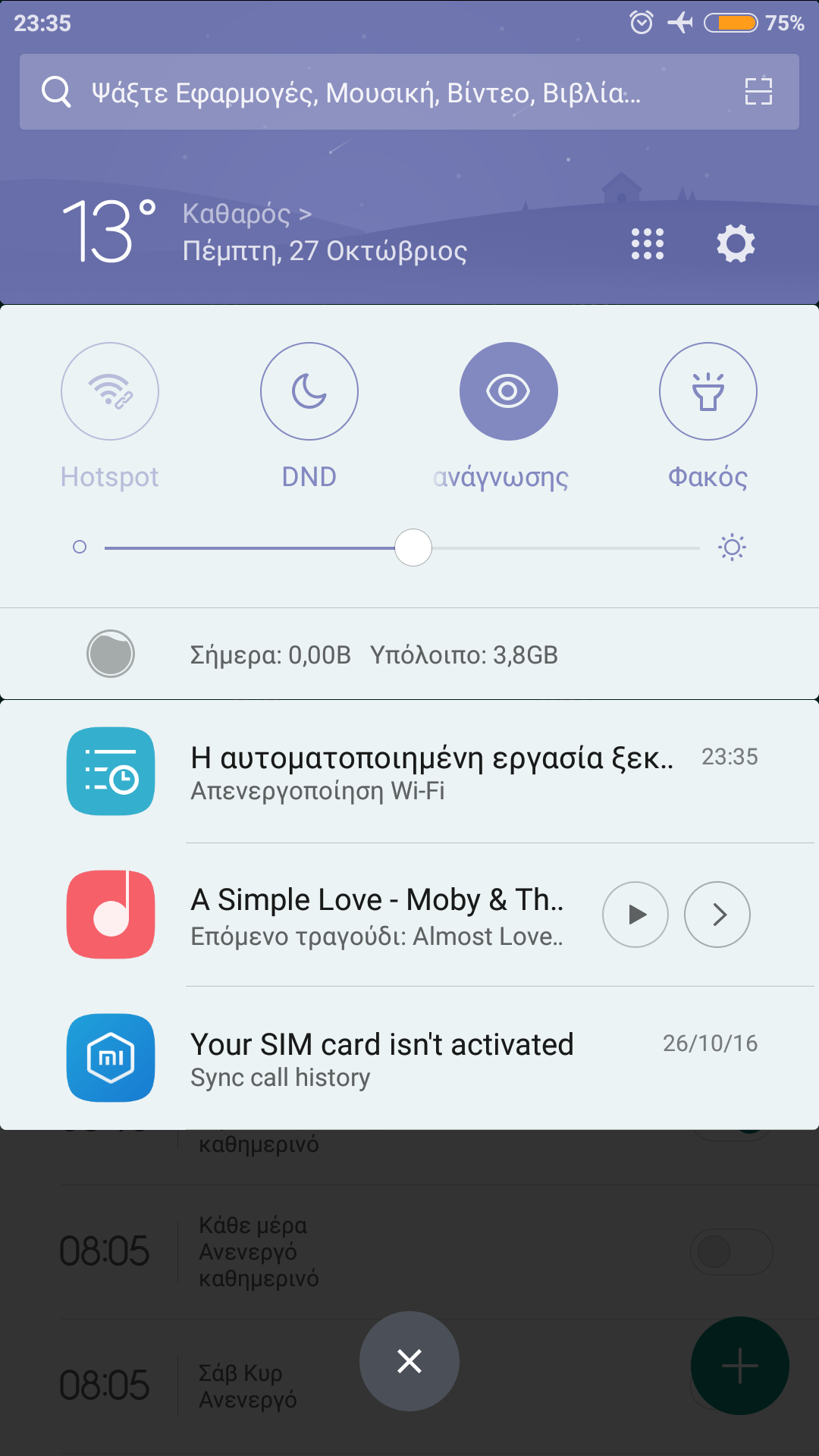Enable DND mode
819x1456 pixels.
(x=309, y=391)
